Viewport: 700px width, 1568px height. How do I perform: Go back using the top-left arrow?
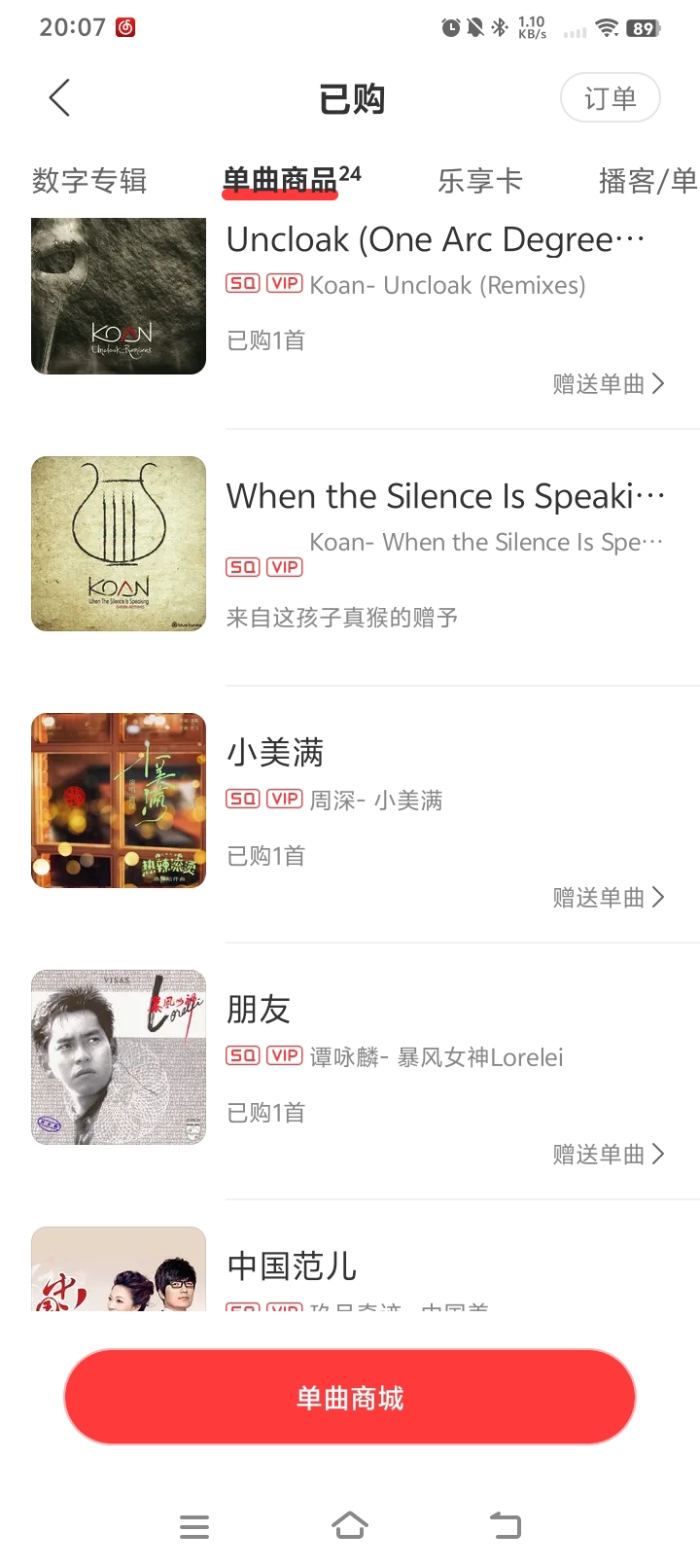tap(59, 98)
